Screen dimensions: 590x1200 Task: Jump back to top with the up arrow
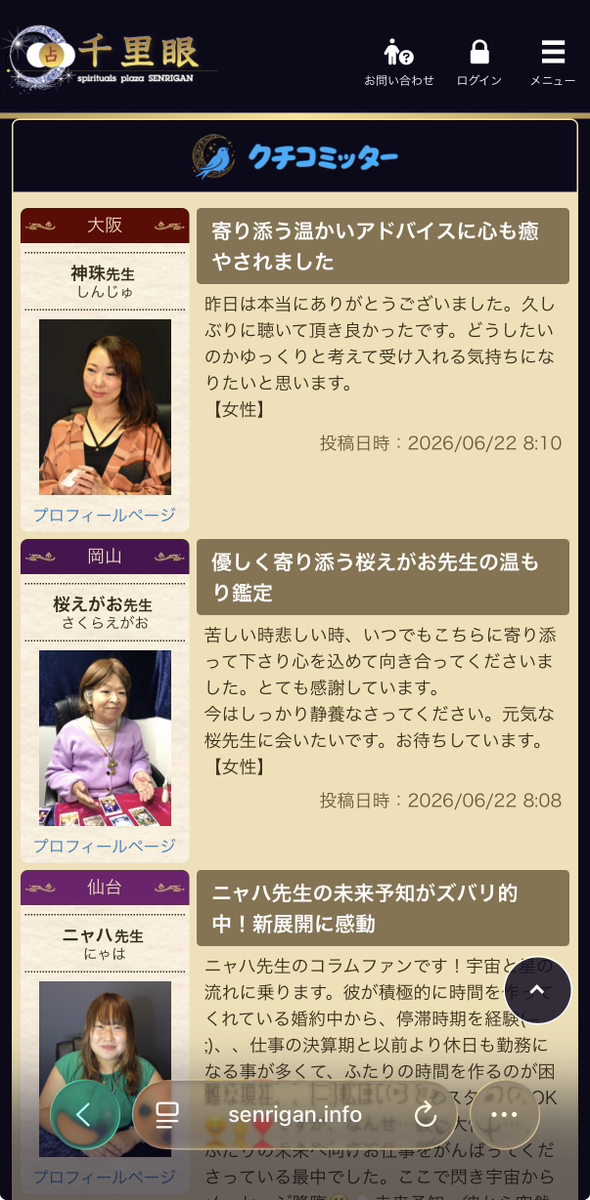537,990
